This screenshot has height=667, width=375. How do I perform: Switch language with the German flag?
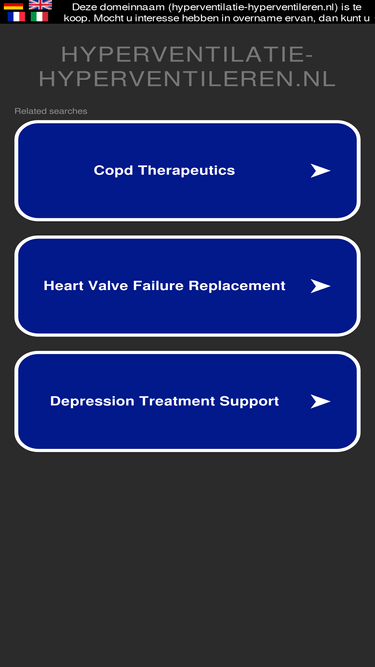[x=13, y=5]
